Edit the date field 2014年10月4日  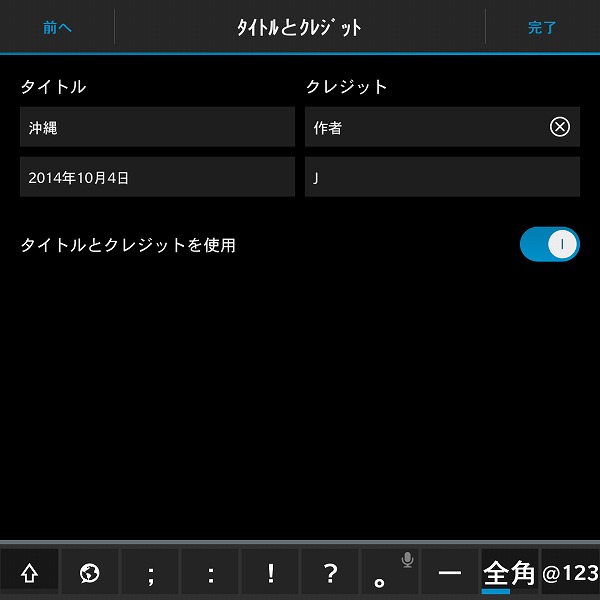[157, 178]
